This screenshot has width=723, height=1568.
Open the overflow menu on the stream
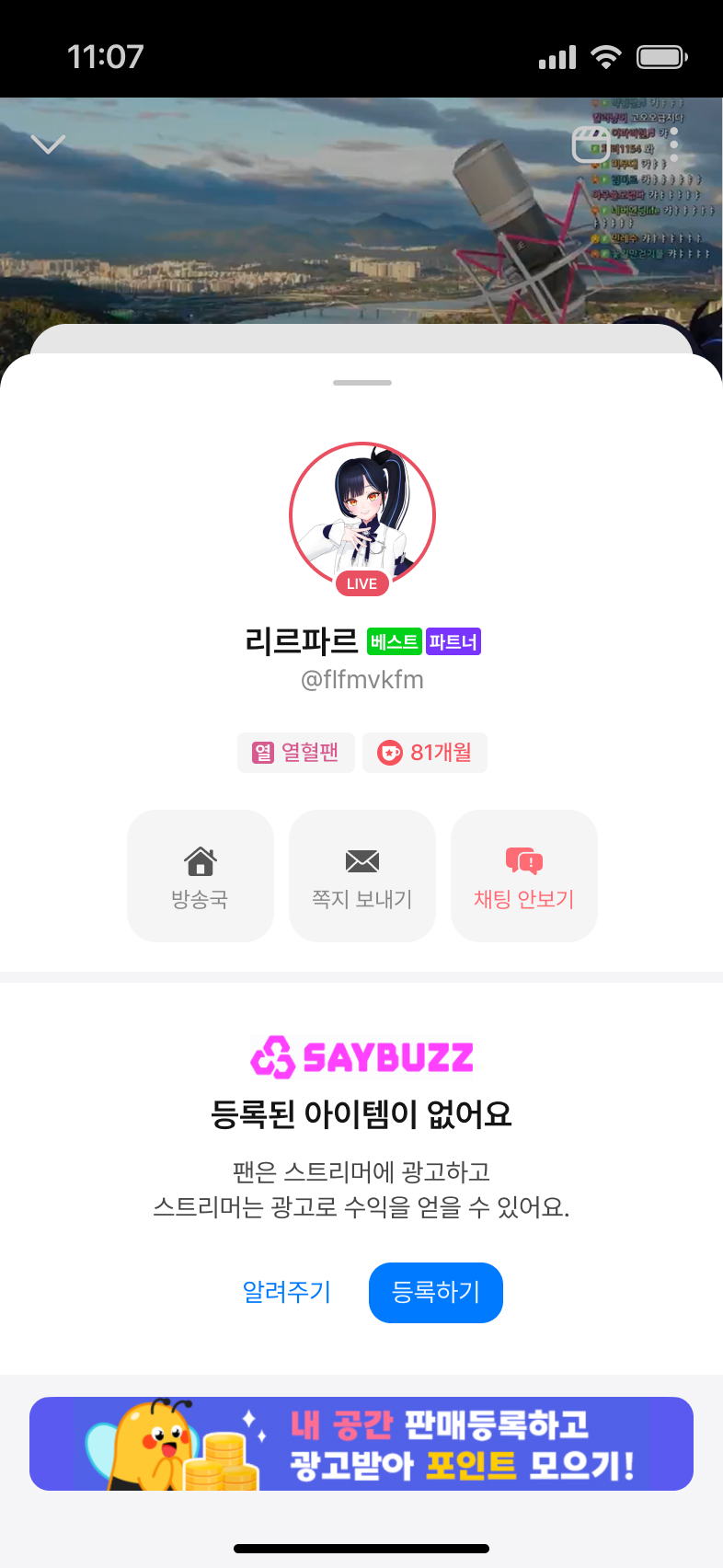[674, 144]
